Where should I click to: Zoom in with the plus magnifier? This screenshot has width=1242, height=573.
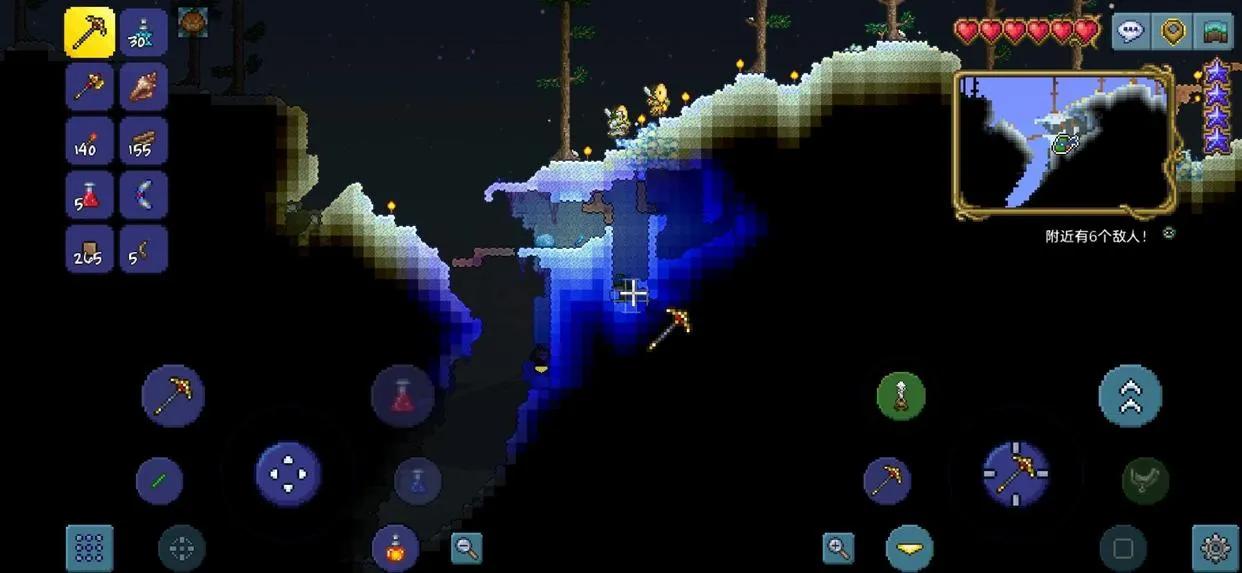[x=838, y=547]
